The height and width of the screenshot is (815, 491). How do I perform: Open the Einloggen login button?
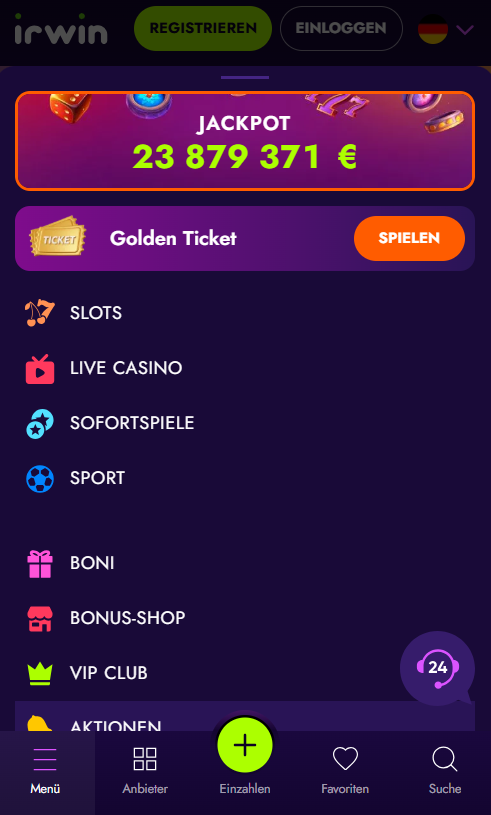[341, 29]
